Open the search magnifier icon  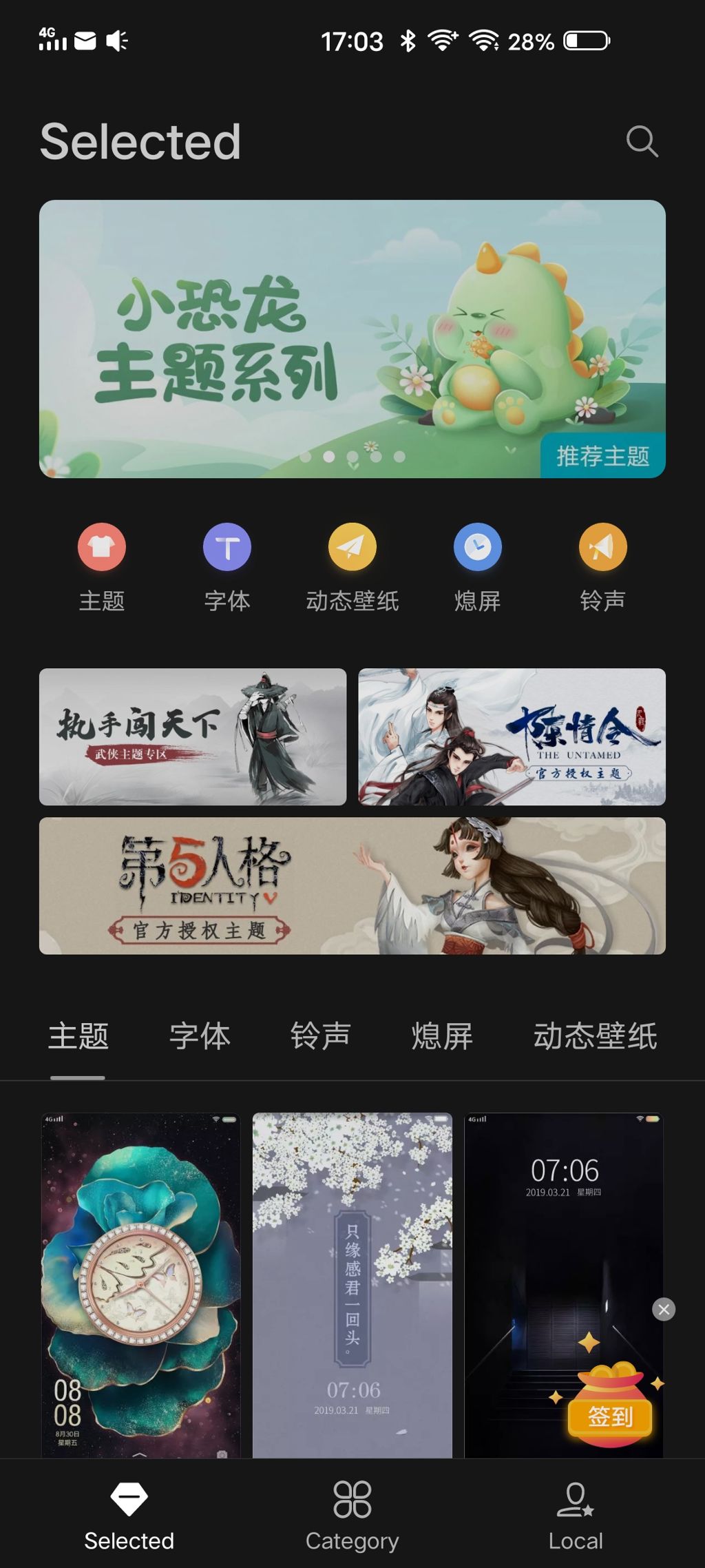pos(642,142)
